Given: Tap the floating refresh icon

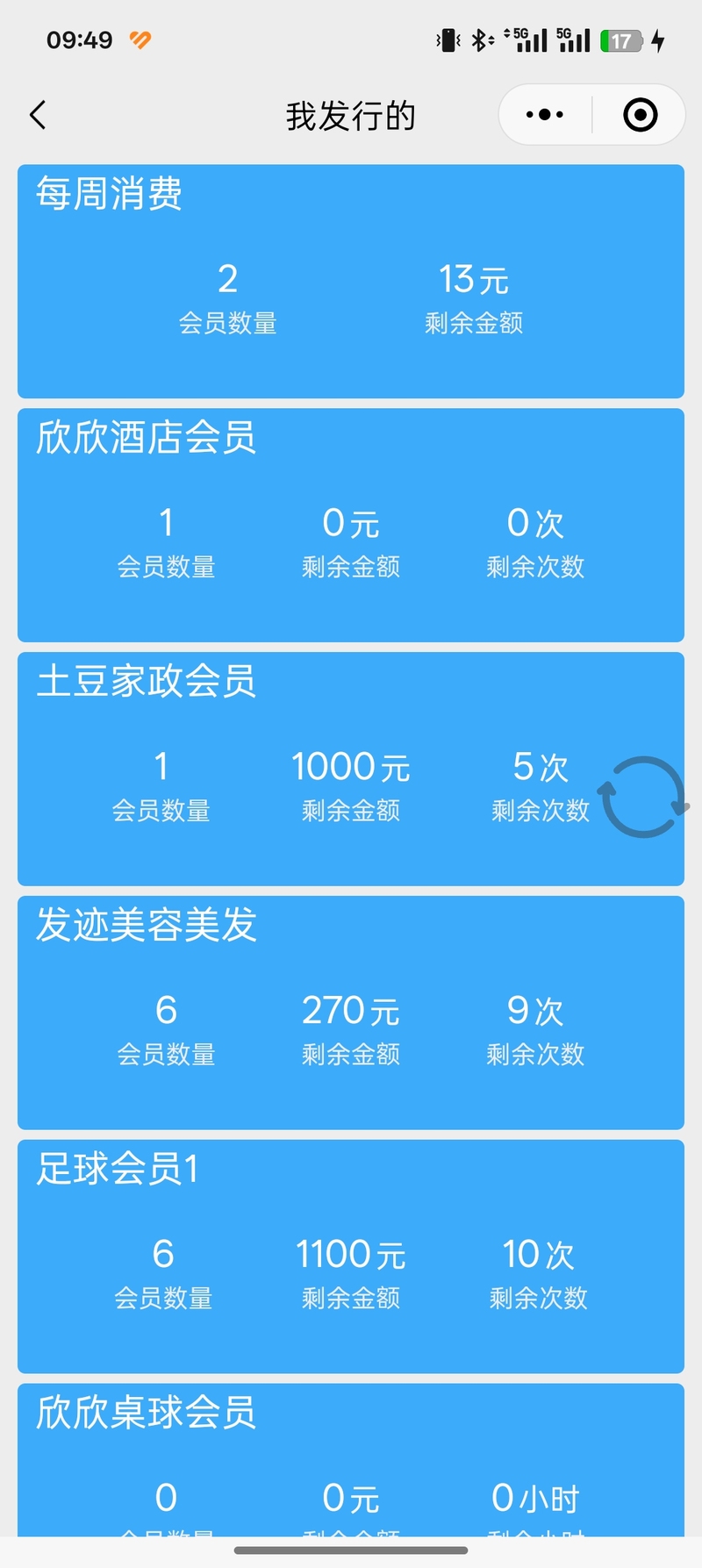Looking at the screenshot, I should (643, 797).
